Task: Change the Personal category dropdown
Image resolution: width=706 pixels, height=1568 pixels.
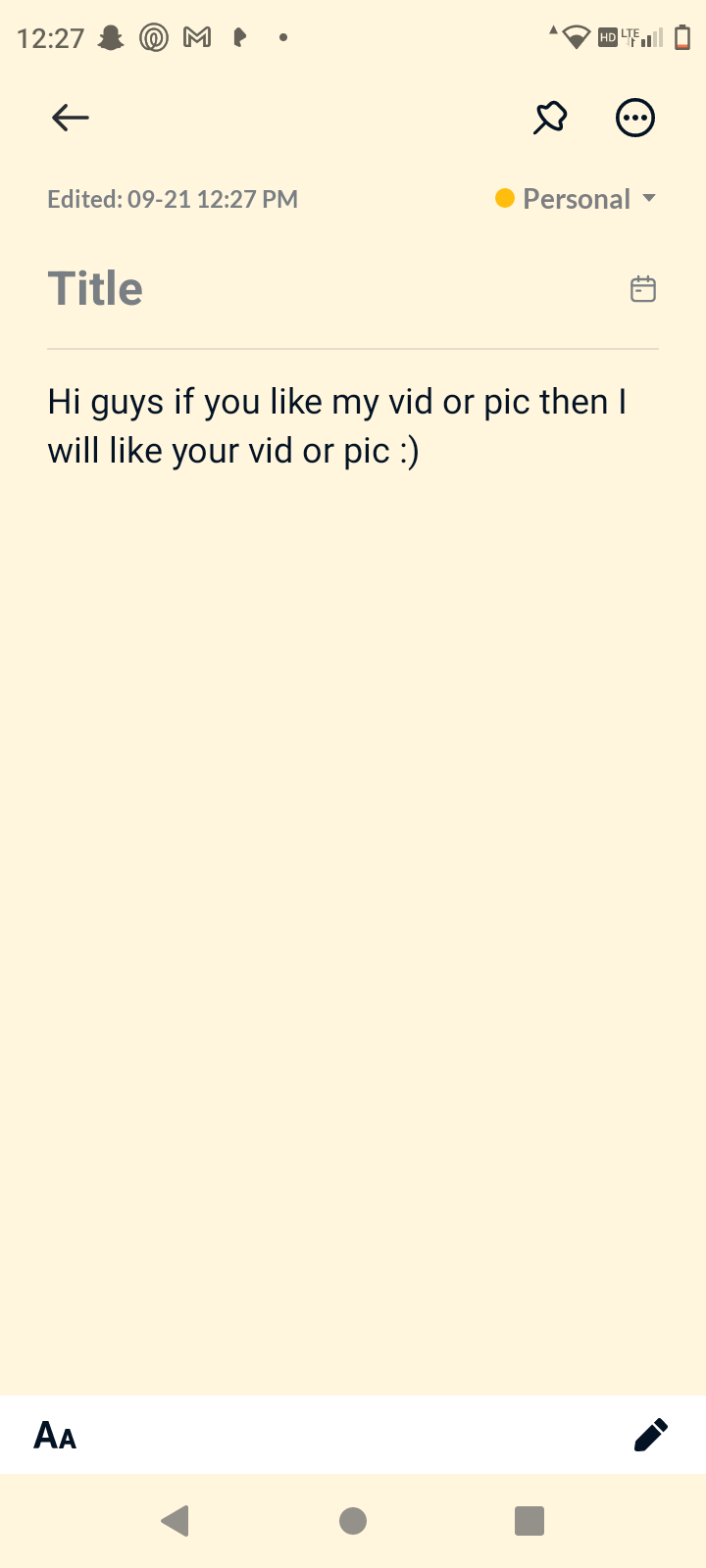Action: click(577, 199)
